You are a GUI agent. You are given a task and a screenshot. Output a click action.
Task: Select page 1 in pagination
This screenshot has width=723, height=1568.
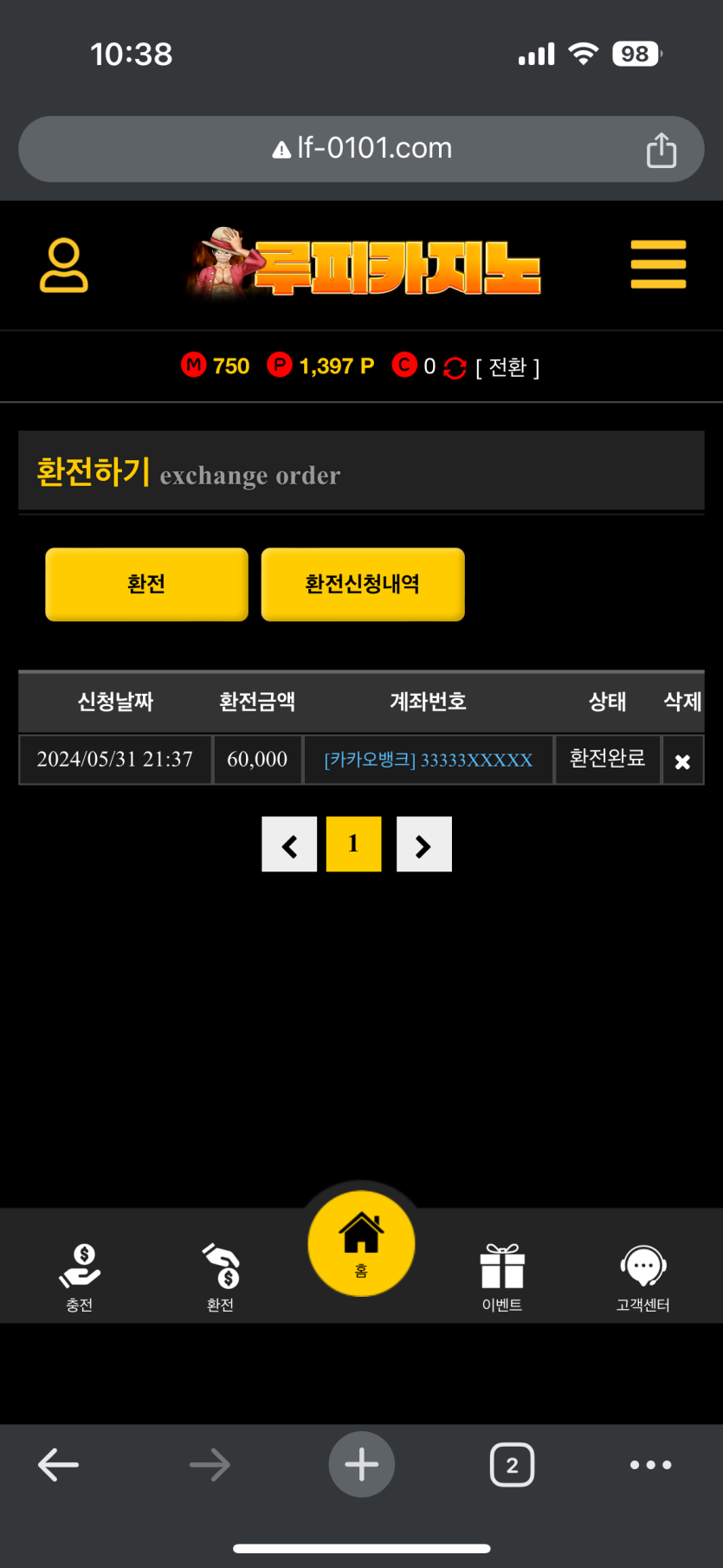pos(353,845)
